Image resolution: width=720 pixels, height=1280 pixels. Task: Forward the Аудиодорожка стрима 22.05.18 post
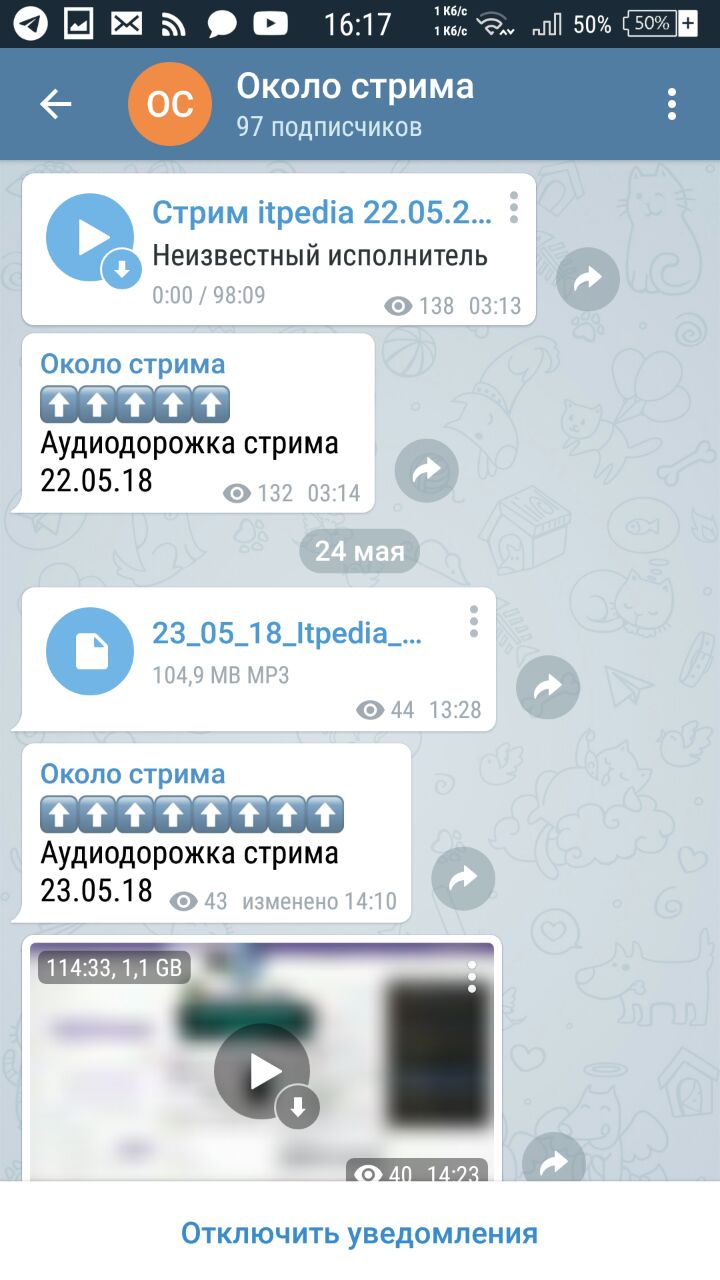427,470
